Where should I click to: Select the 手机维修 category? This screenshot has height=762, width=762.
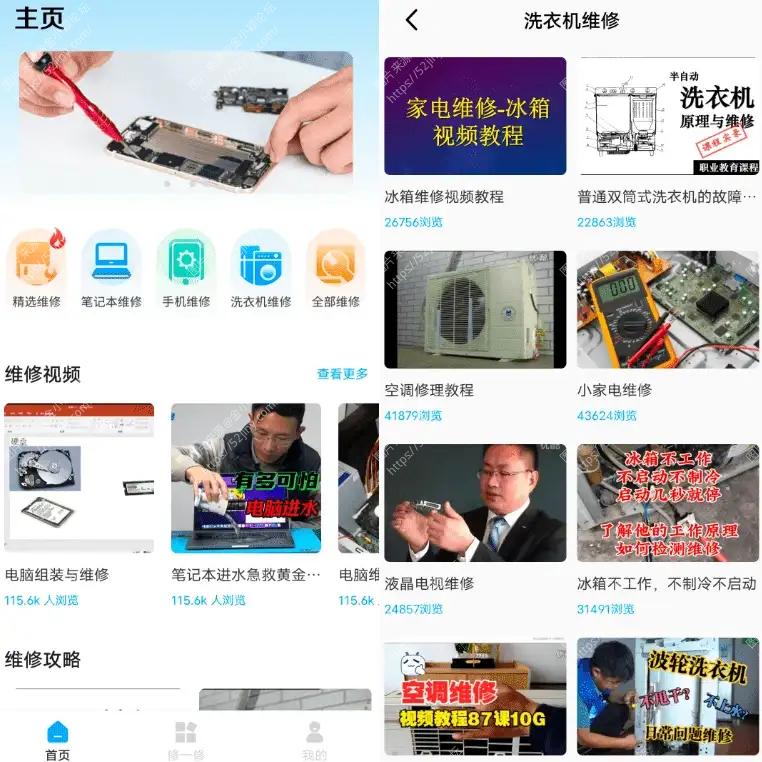point(186,263)
